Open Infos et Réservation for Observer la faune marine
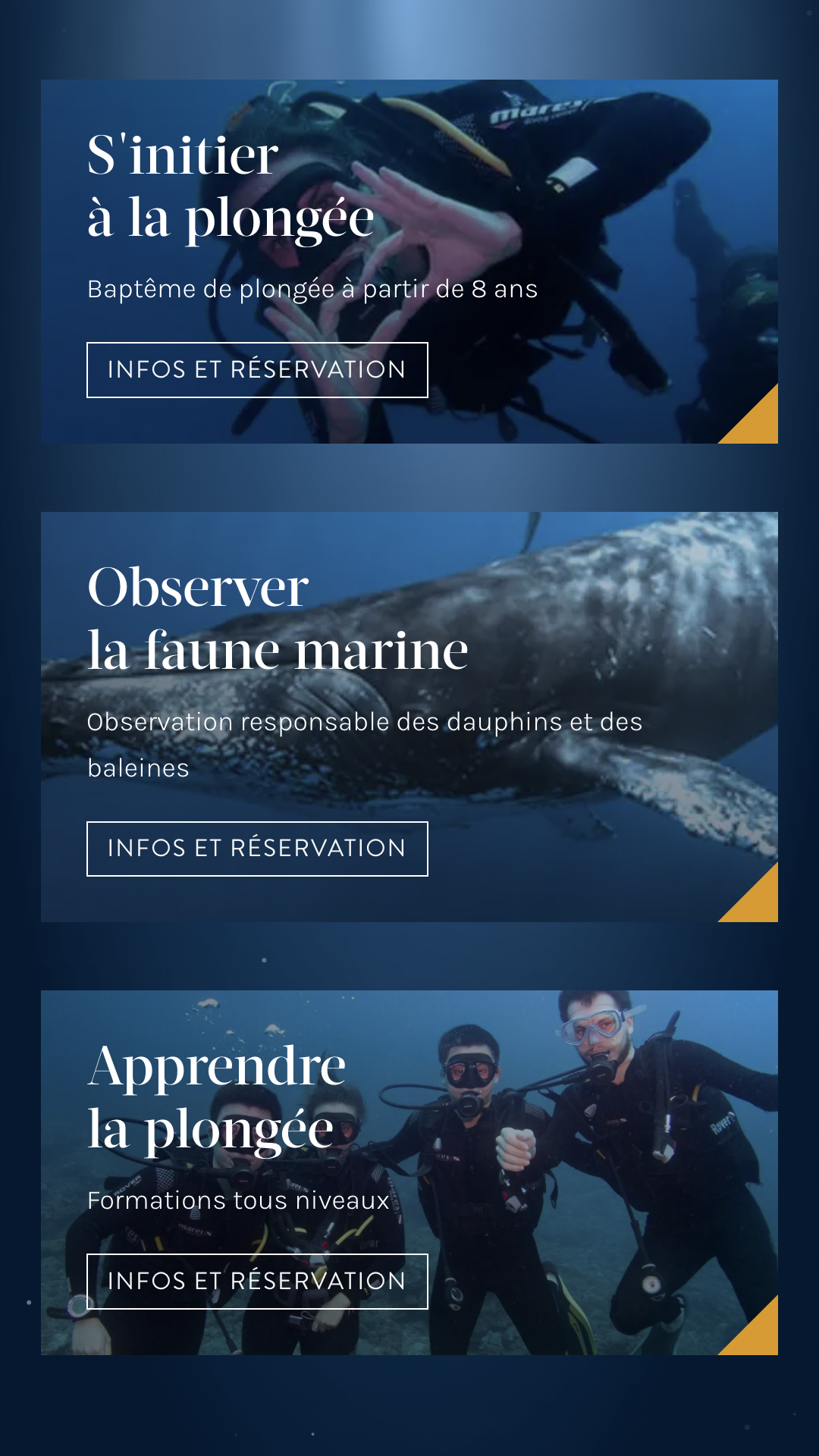Screen dimensions: 819x1456 pyautogui.click(x=257, y=849)
